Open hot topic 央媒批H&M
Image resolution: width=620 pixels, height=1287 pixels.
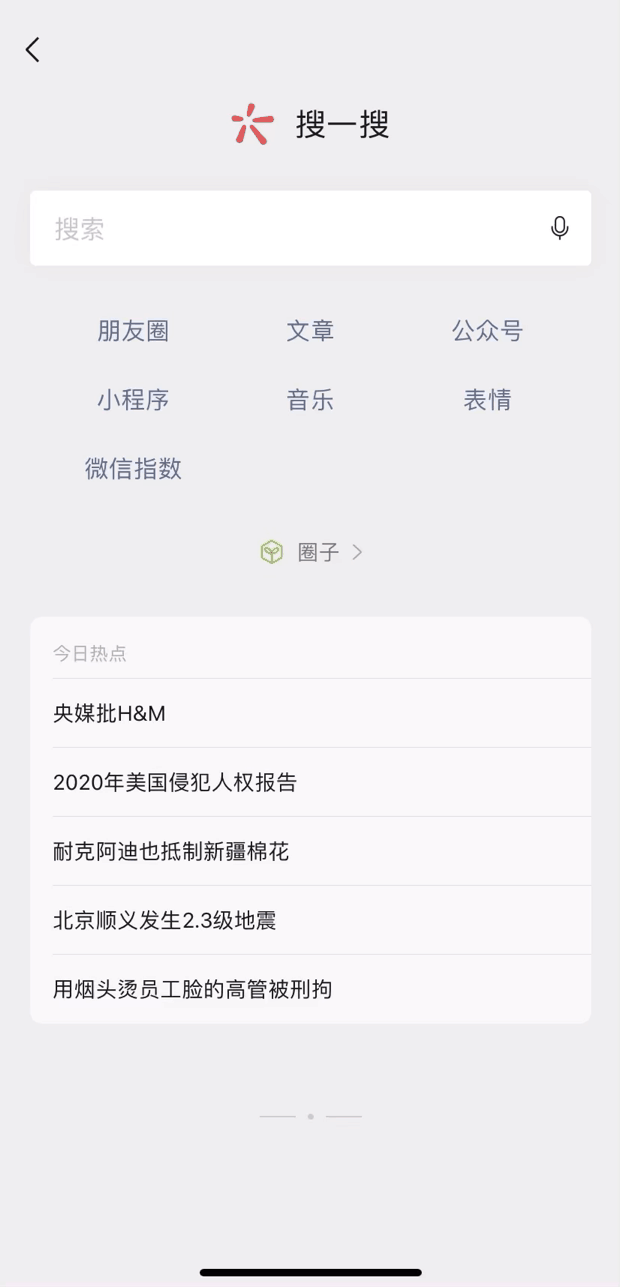coord(310,714)
